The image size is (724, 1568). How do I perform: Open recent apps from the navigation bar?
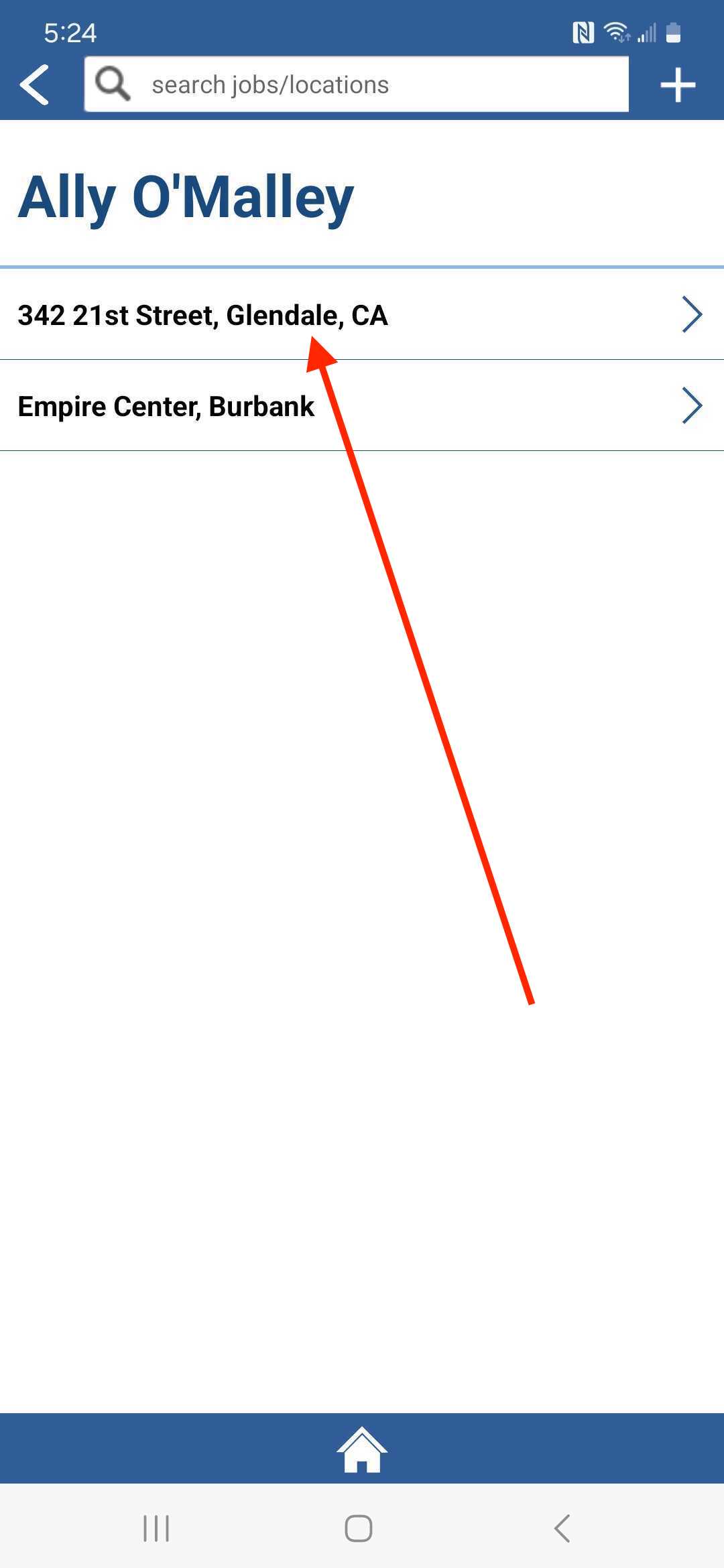[x=156, y=1528]
